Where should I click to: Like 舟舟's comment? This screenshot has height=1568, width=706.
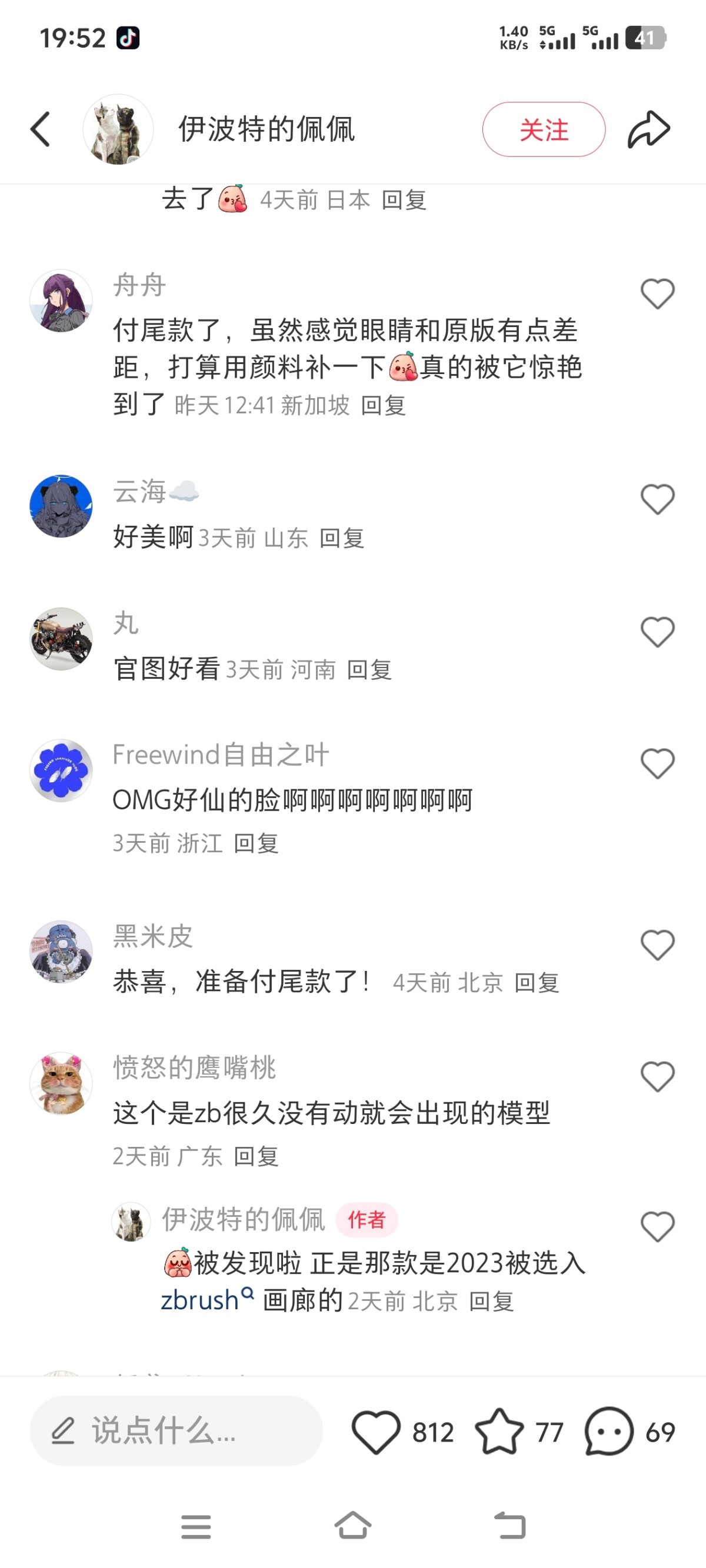[657, 294]
